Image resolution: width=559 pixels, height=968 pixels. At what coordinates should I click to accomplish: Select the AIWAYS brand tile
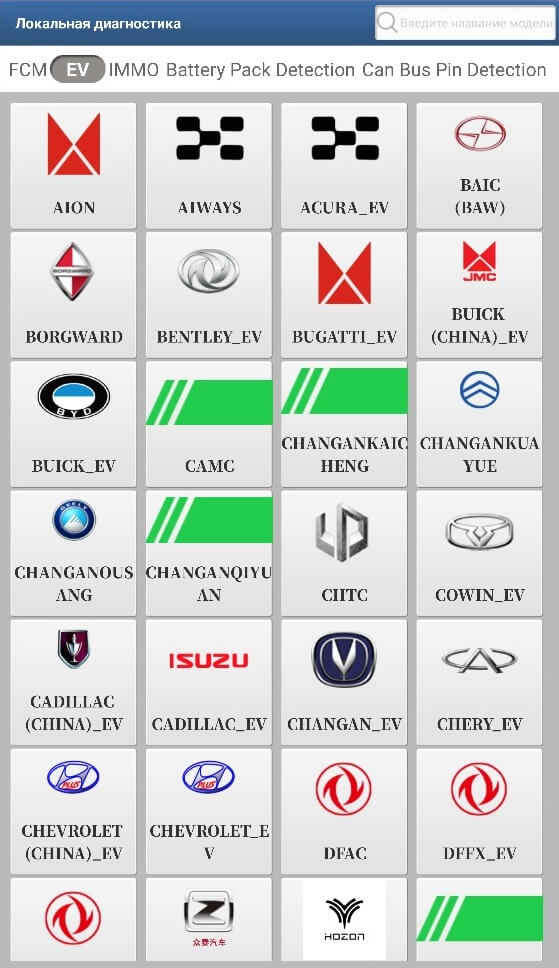tap(209, 166)
